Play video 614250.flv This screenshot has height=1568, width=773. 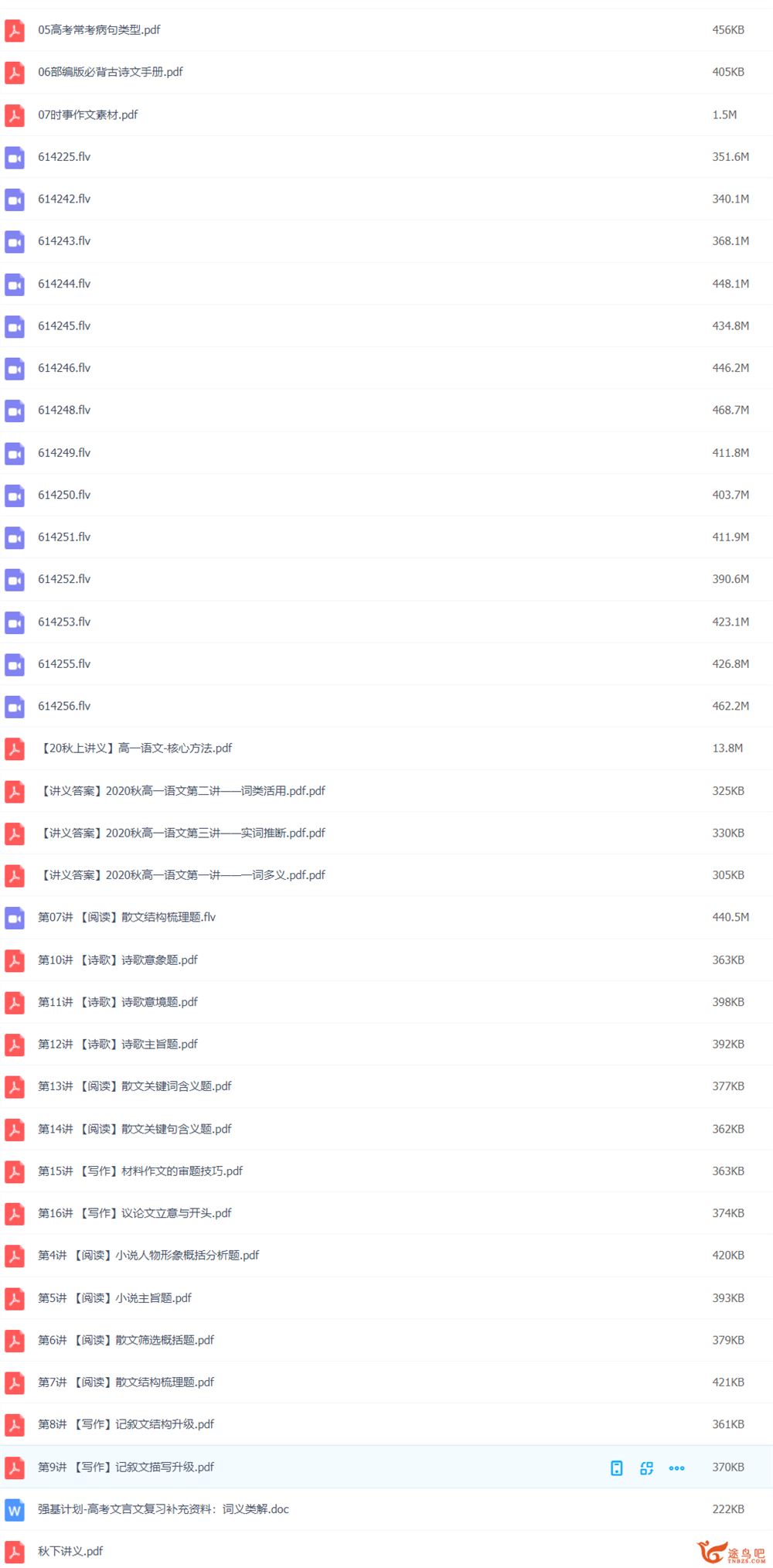64,495
